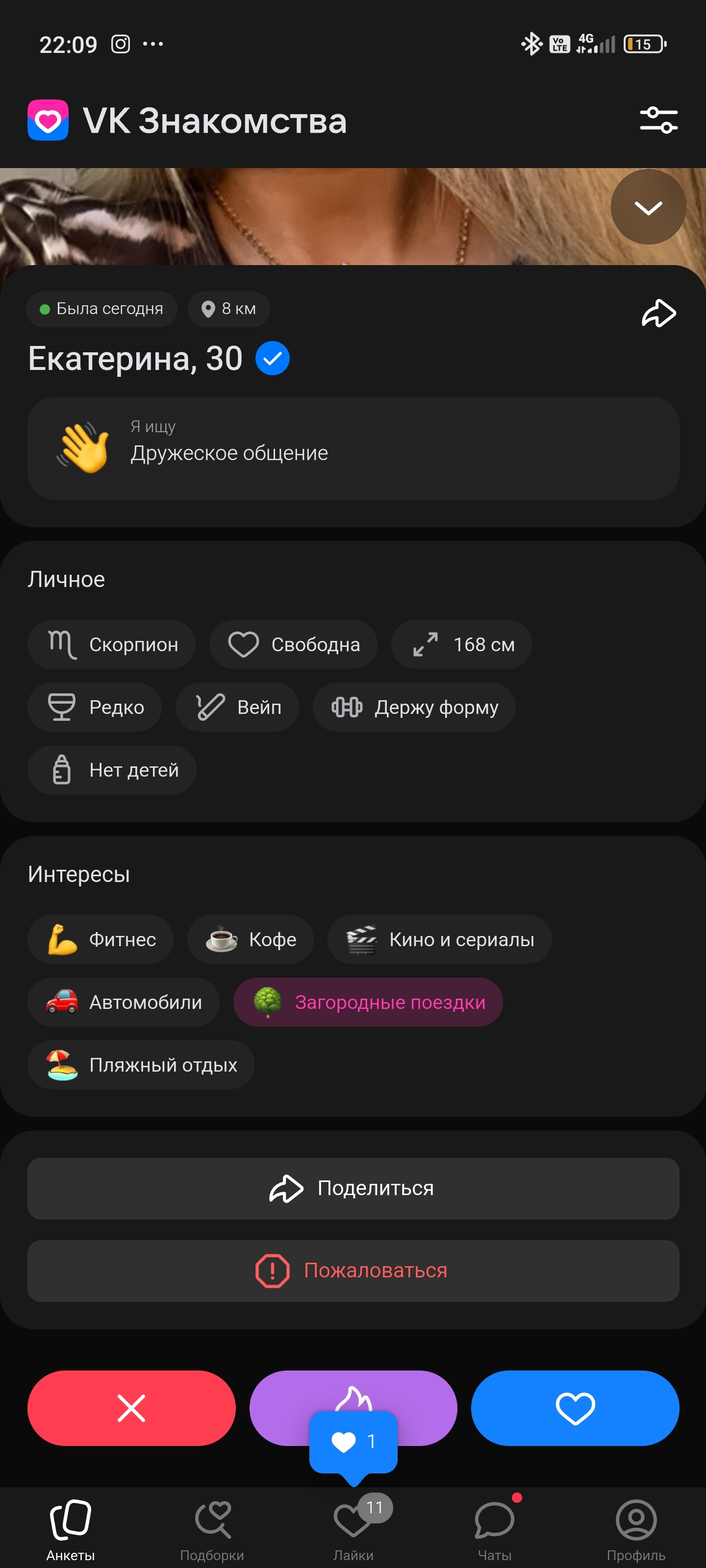Dislike profile with the red cross button
The height and width of the screenshot is (1568, 706).
[131, 1407]
